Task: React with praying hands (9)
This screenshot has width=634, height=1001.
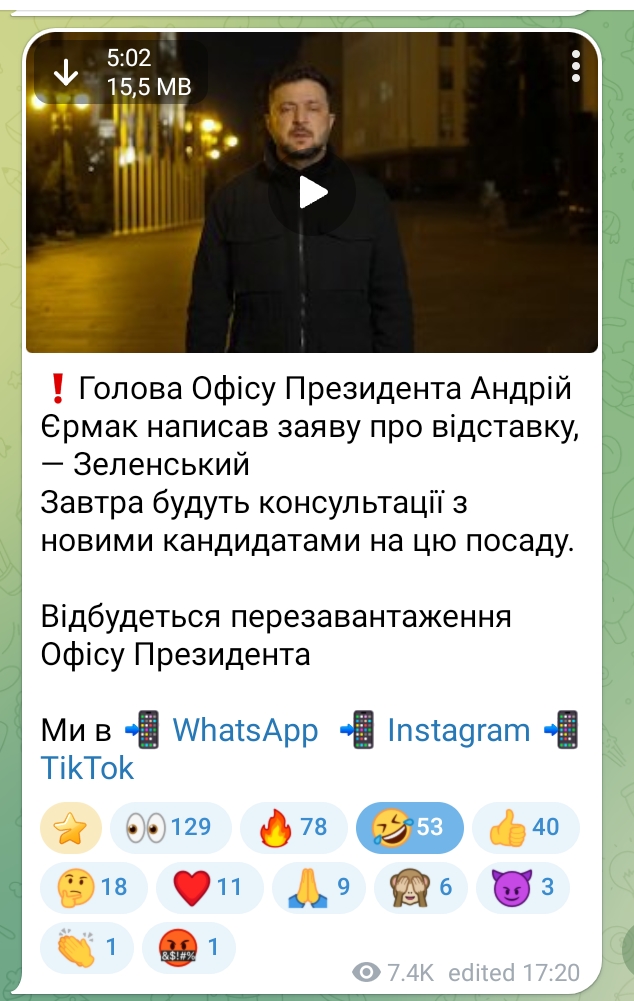Action: coord(320,886)
